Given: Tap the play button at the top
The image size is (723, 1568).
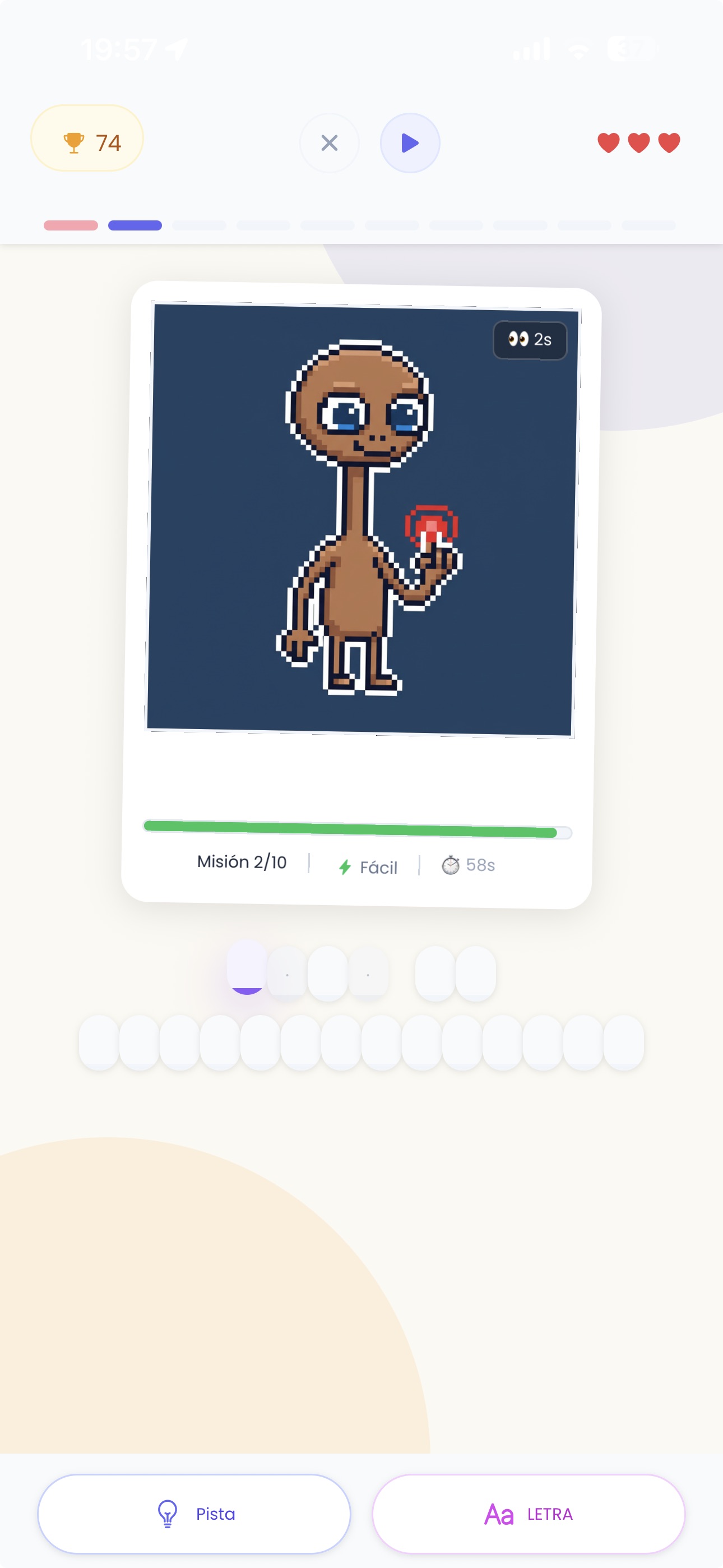Looking at the screenshot, I should point(410,143).
